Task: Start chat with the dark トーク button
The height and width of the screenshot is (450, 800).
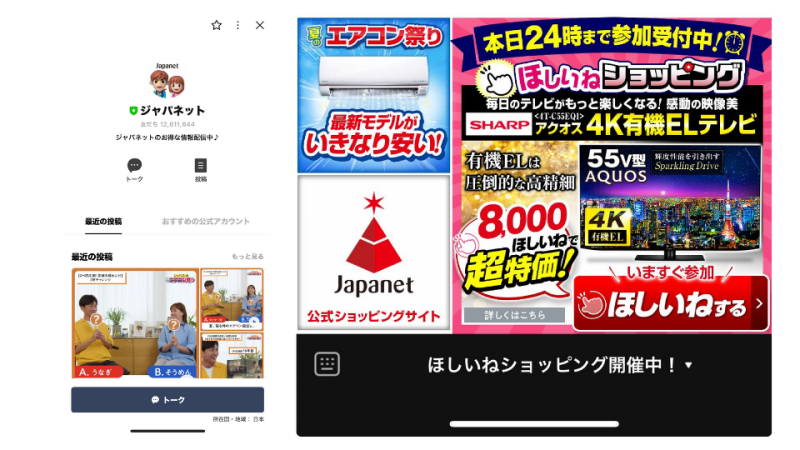Action: 167,399
